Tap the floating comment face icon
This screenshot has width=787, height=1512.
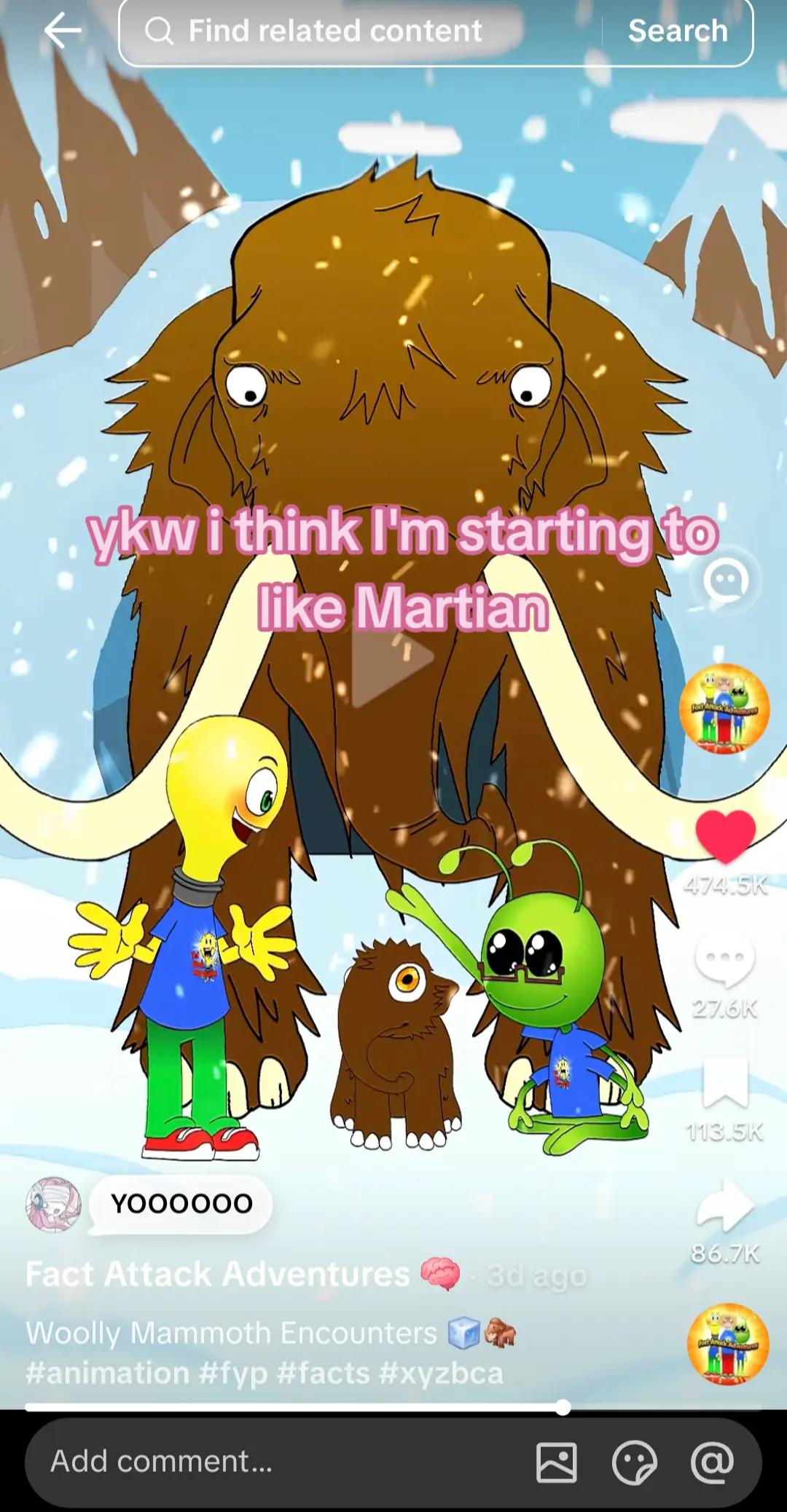tap(726, 580)
